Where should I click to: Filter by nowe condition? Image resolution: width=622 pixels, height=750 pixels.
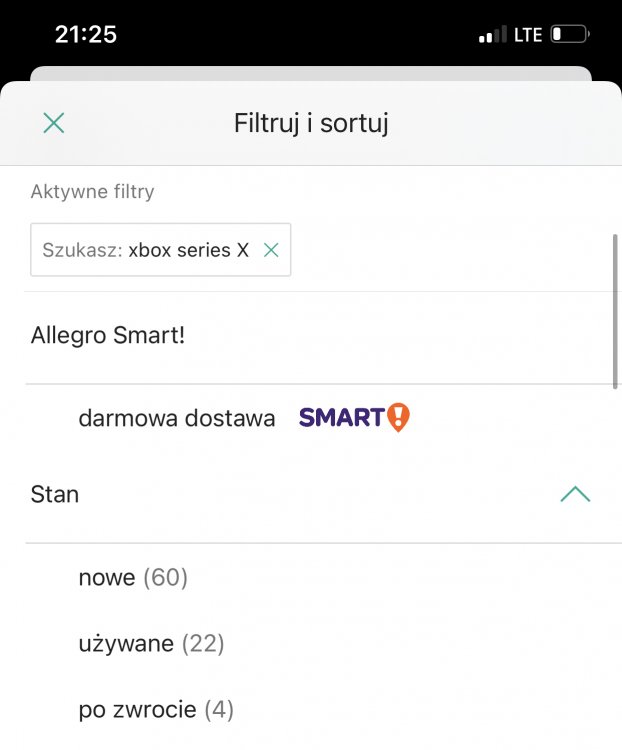(132, 577)
